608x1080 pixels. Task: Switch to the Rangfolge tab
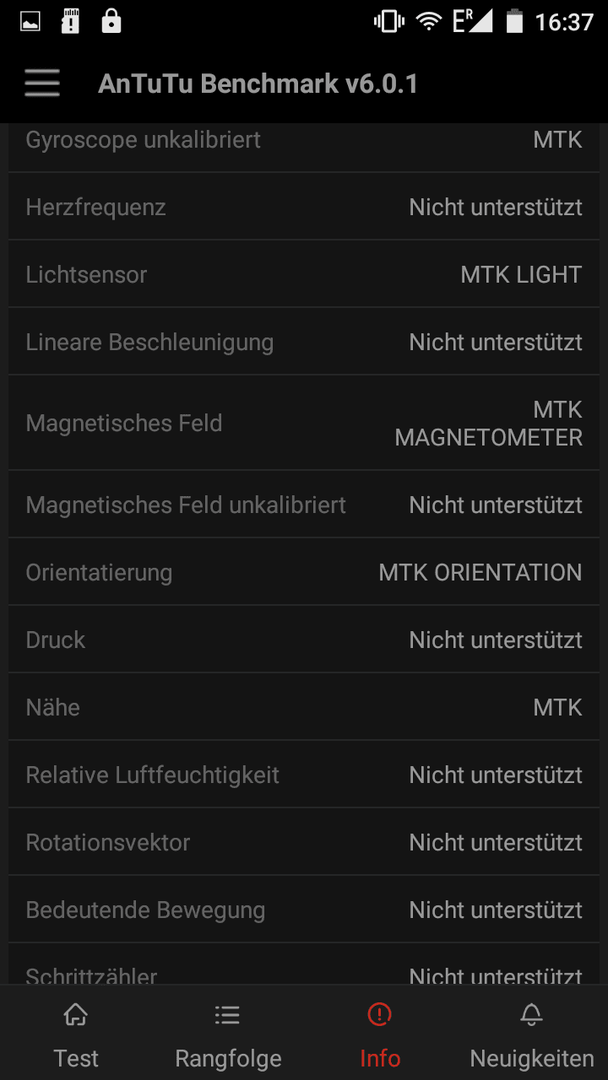(x=228, y=1032)
